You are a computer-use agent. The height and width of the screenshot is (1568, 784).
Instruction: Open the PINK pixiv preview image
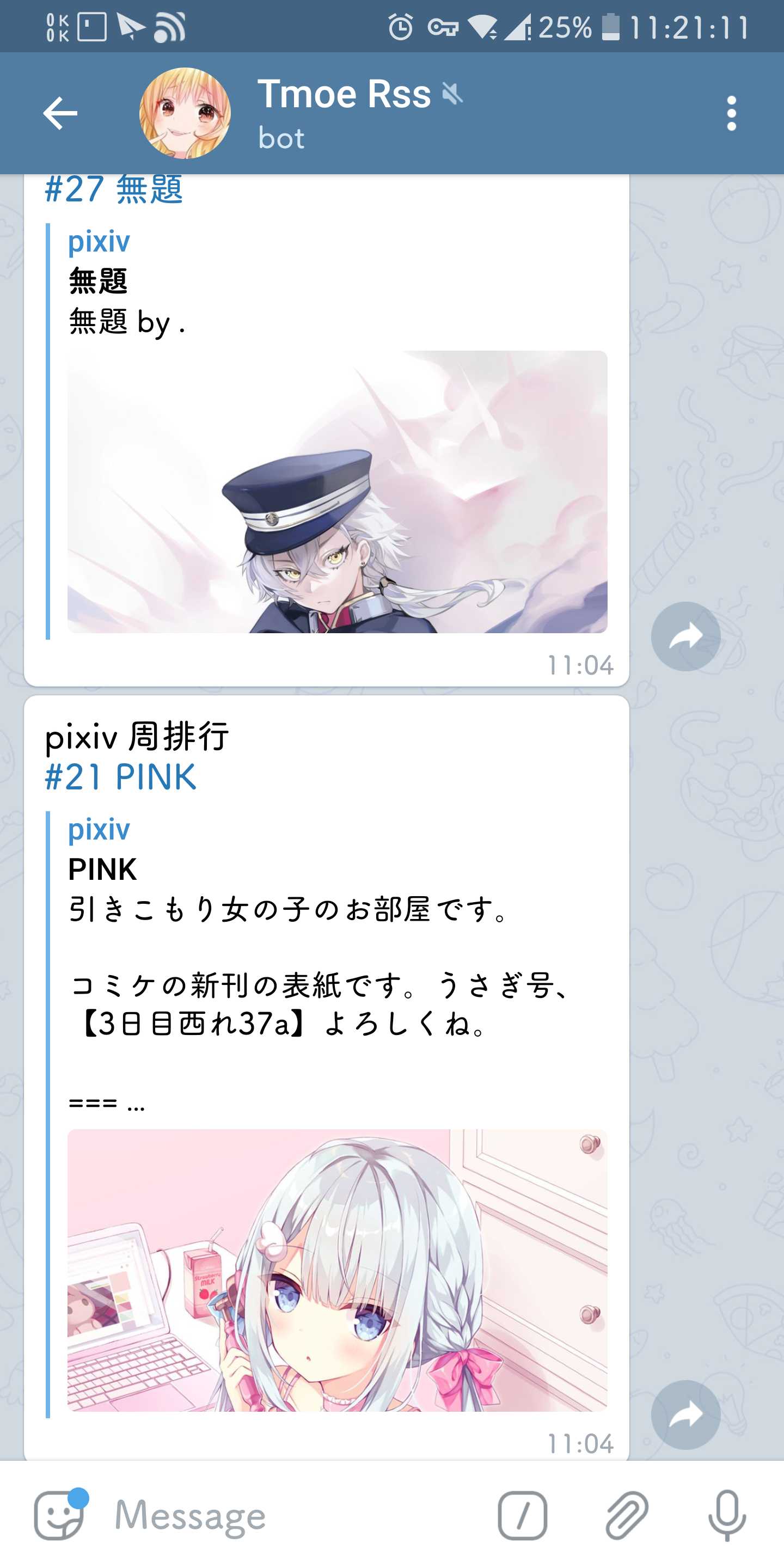point(337,1270)
